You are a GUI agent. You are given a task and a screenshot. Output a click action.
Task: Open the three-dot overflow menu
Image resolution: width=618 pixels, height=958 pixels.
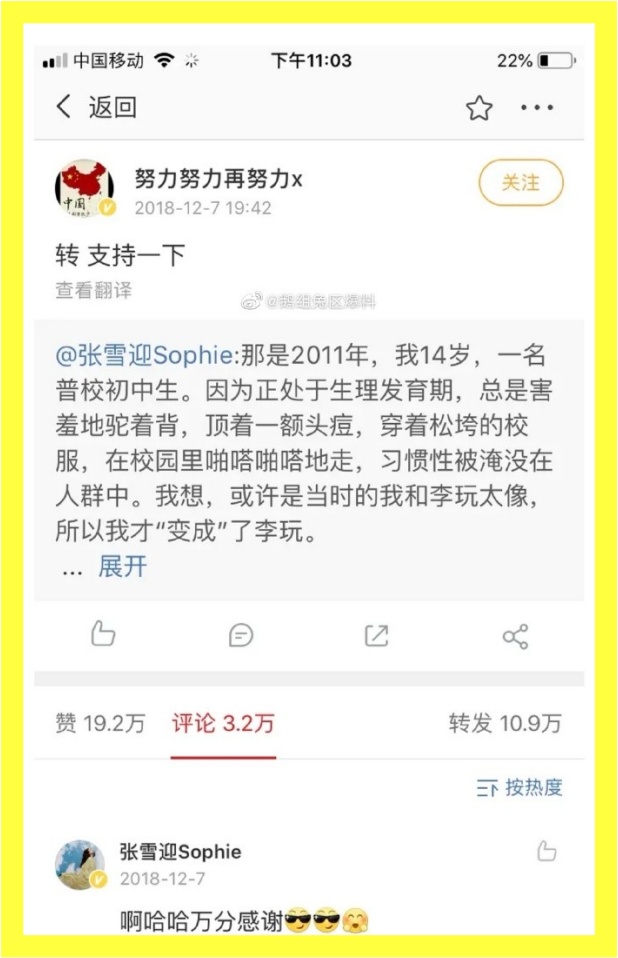(x=537, y=108)
